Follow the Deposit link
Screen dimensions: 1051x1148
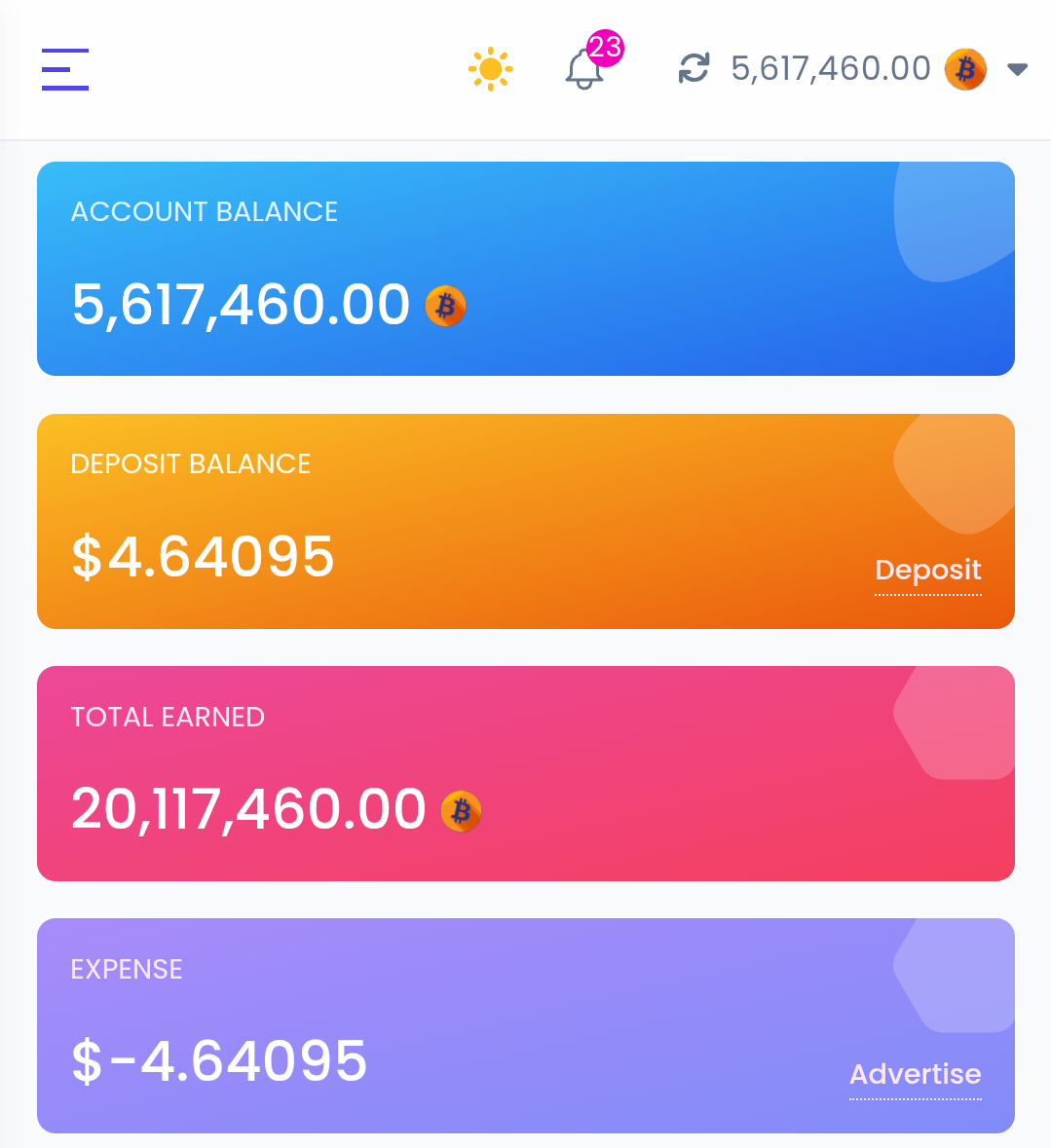tap(927, 570)
